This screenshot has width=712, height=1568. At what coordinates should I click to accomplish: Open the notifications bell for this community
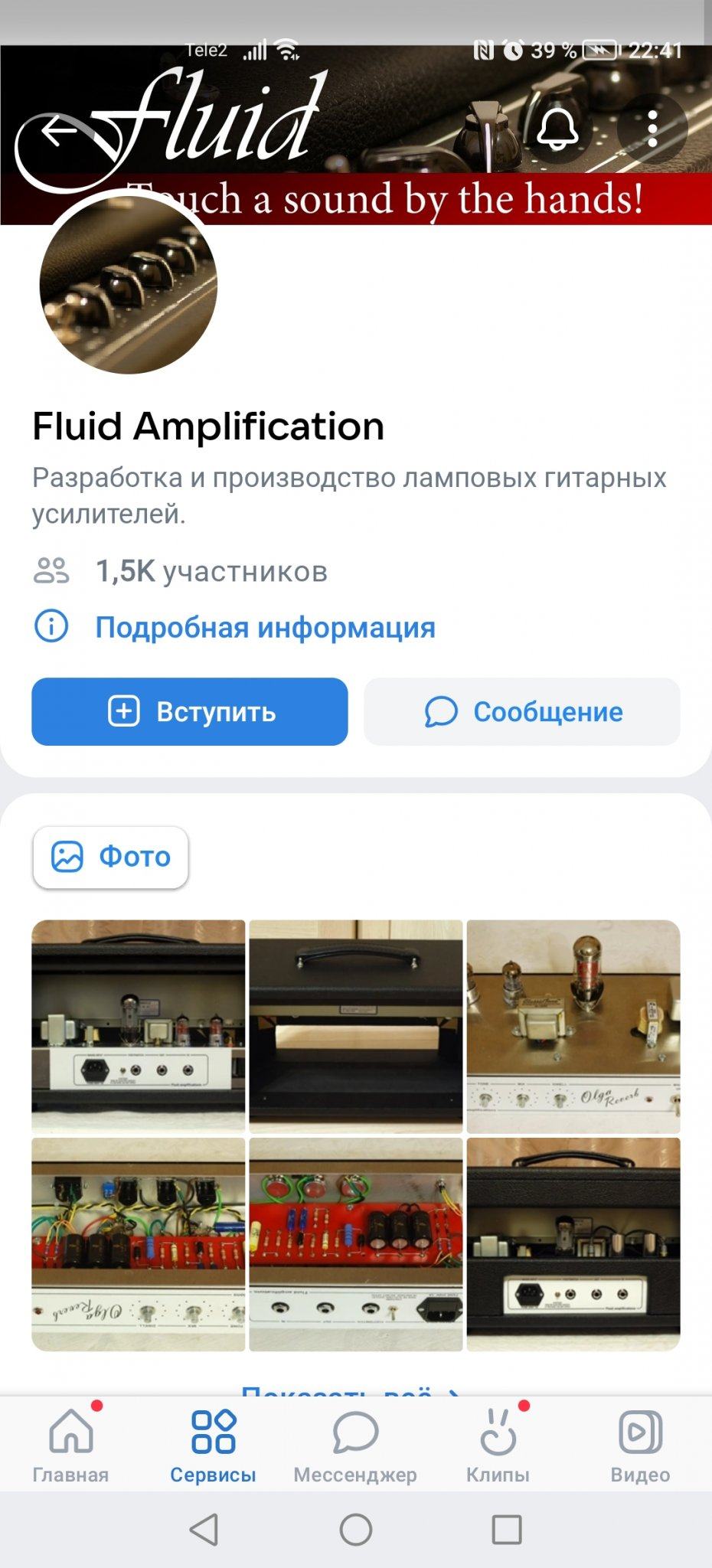(x=557, y=129)
